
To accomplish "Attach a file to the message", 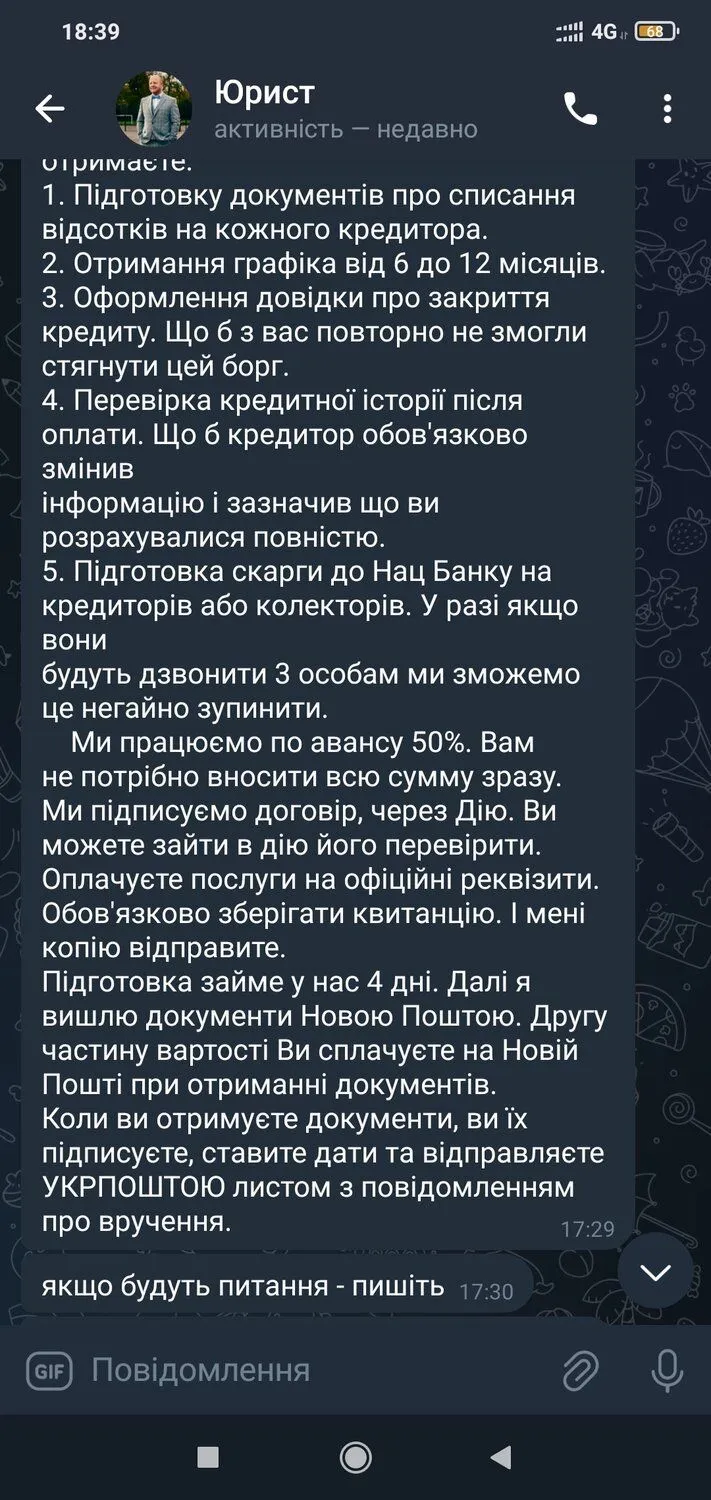I will coord(580,1370).
